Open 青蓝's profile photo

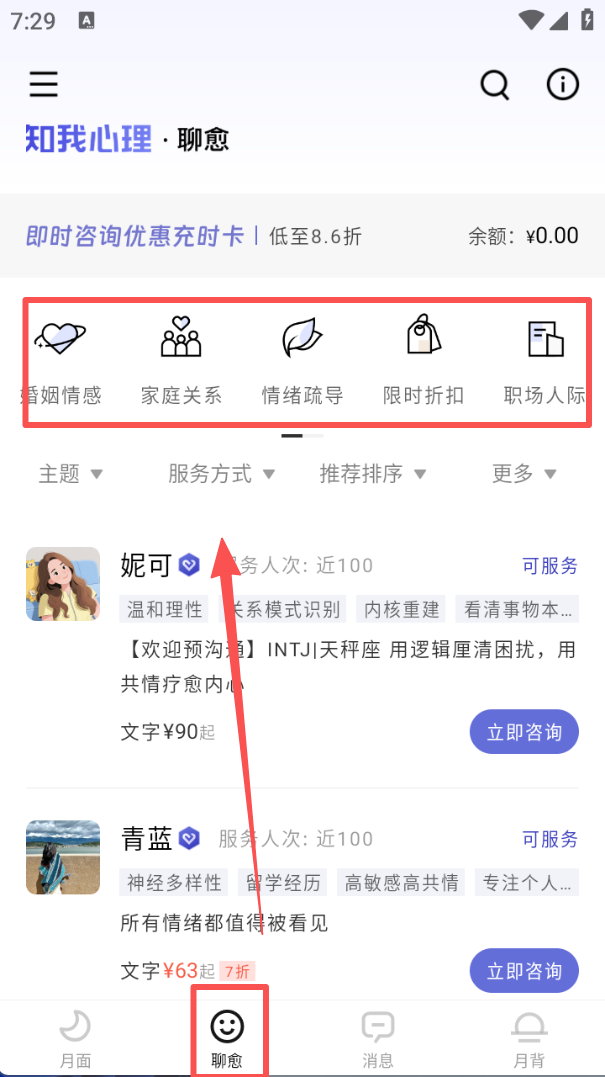tap(63, 857)
